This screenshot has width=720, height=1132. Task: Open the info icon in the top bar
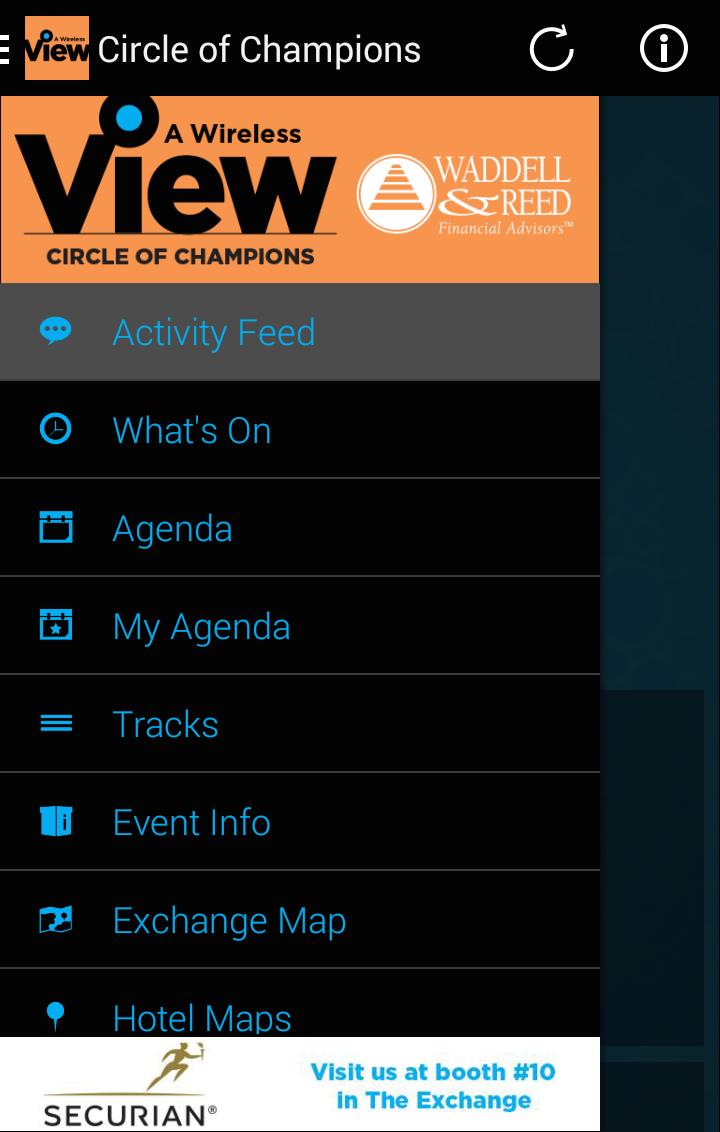tap(663, 48)
